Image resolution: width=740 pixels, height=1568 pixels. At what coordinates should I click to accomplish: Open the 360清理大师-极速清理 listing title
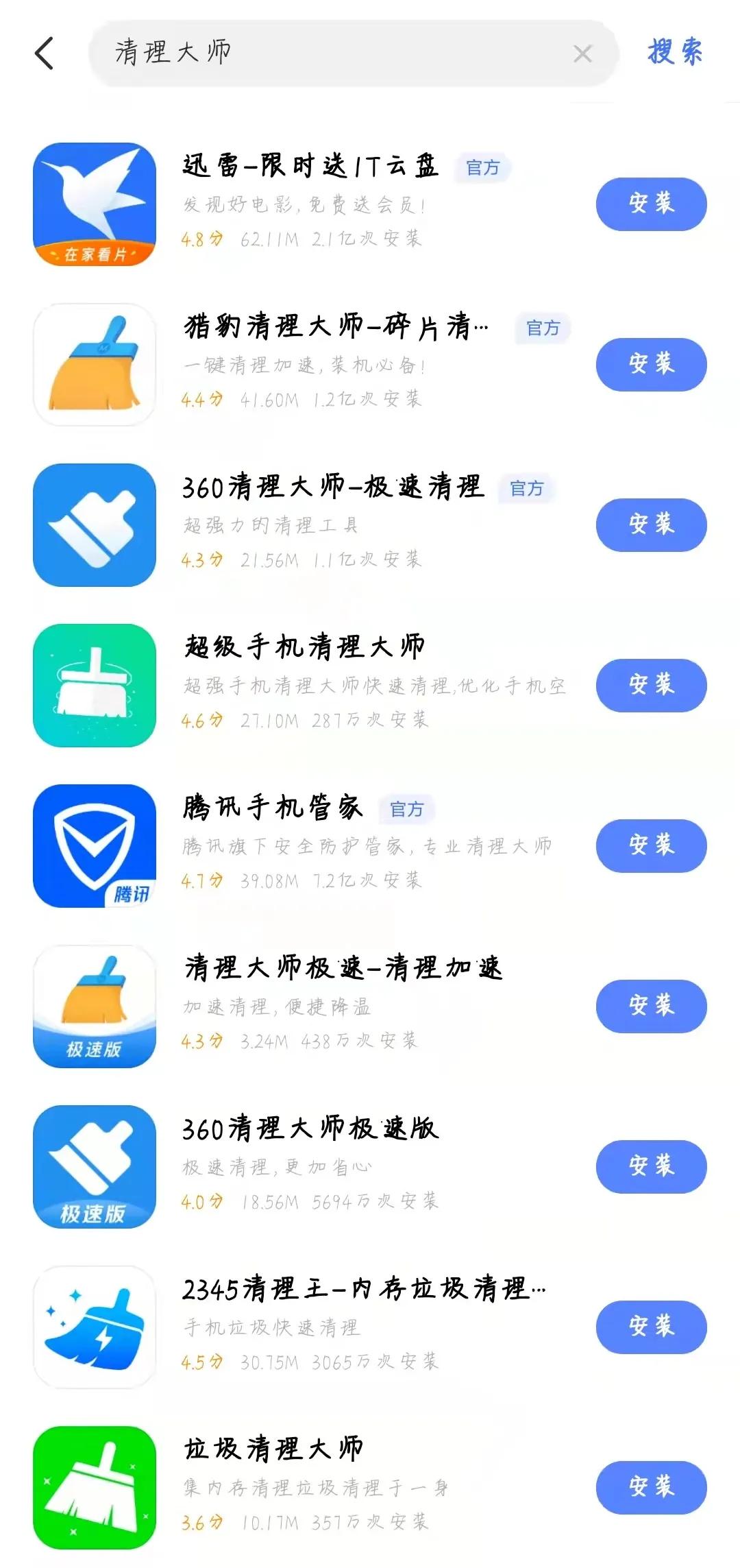pos(334,488)
